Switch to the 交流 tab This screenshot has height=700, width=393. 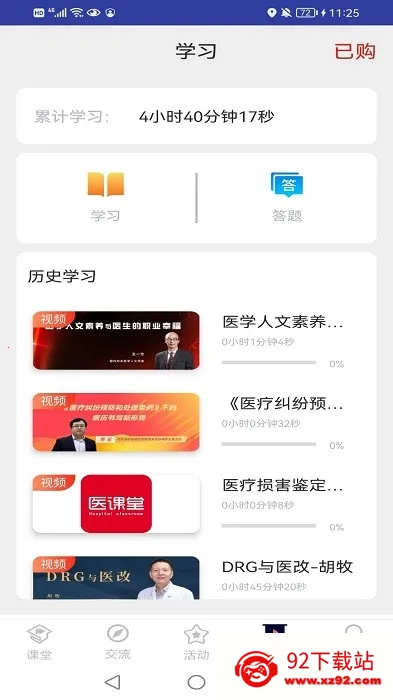point(118,642)
